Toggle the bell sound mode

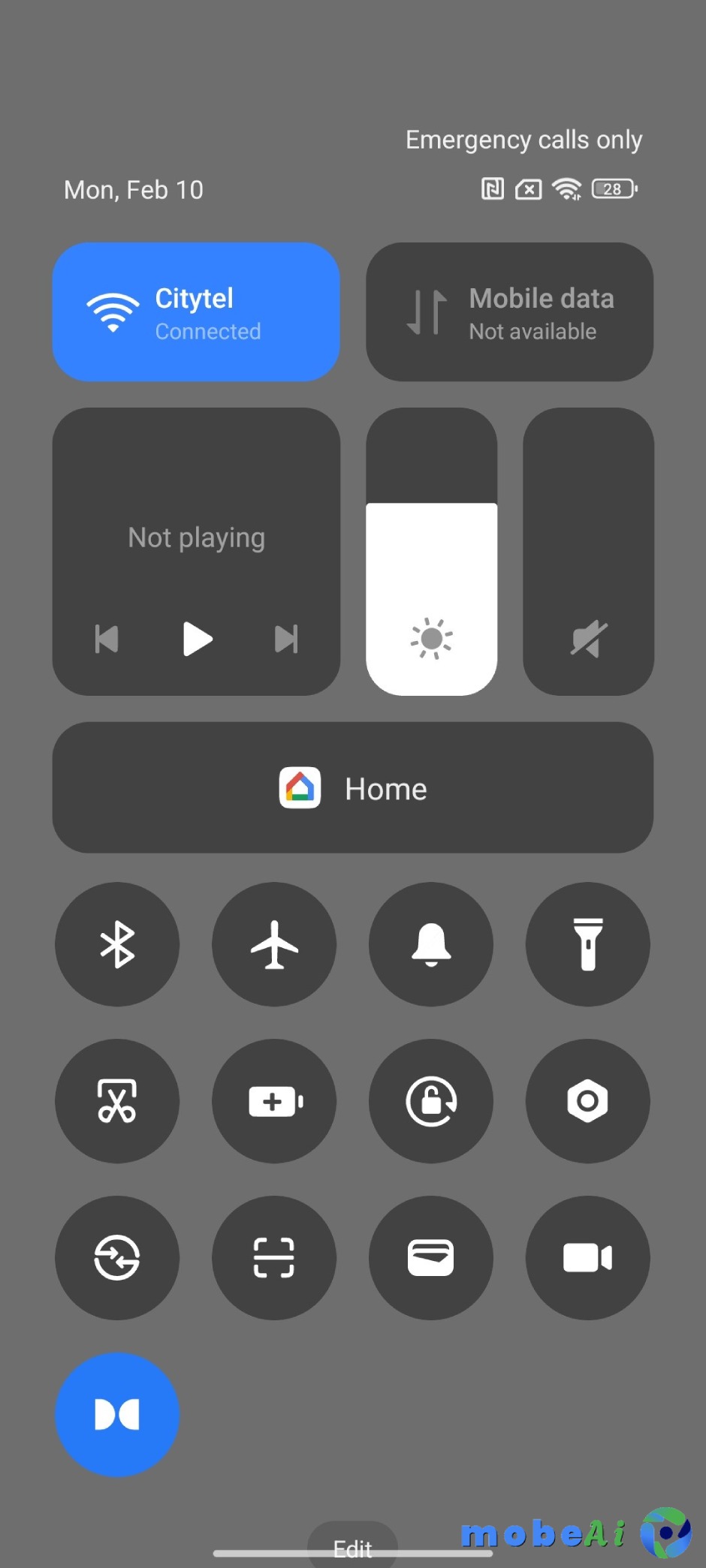431,944
